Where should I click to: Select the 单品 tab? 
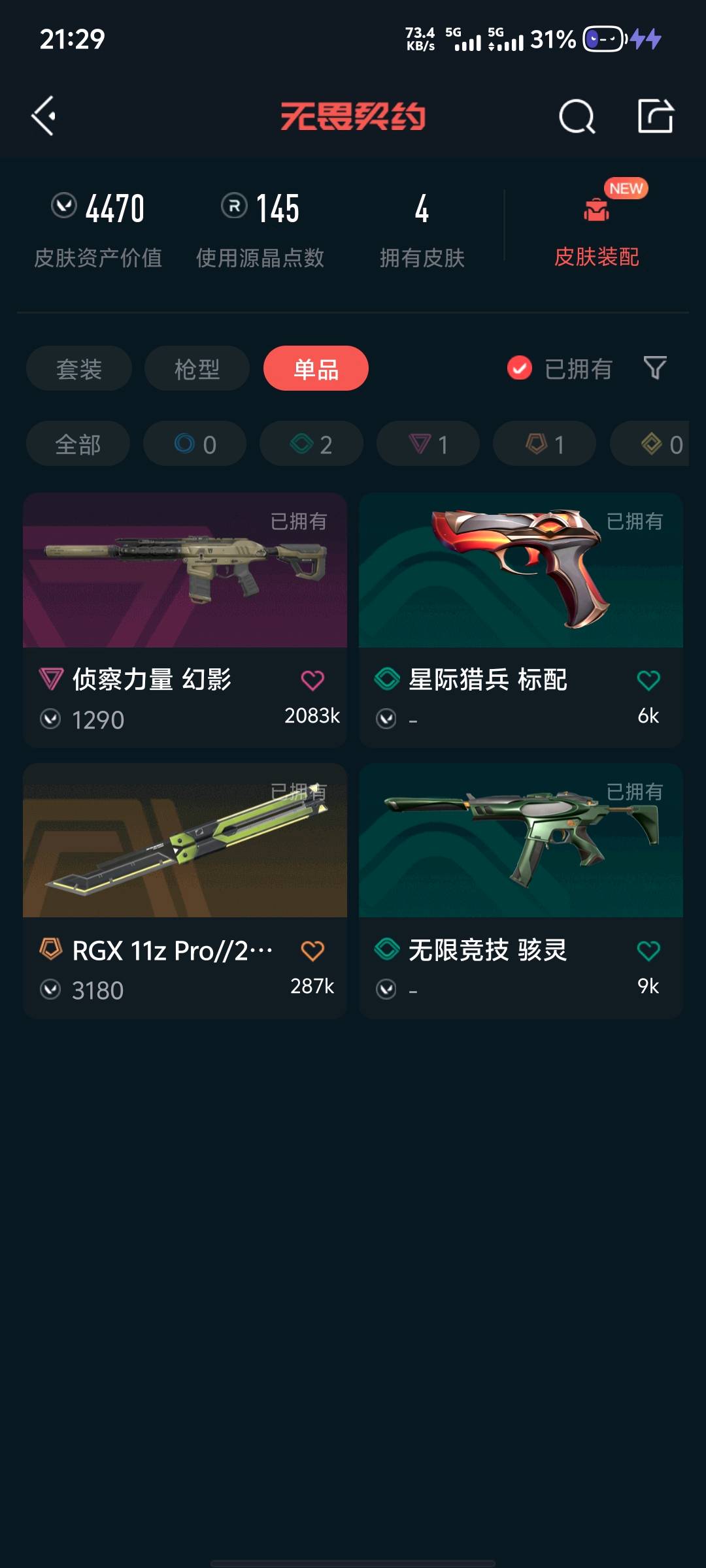tap(316, 369)
